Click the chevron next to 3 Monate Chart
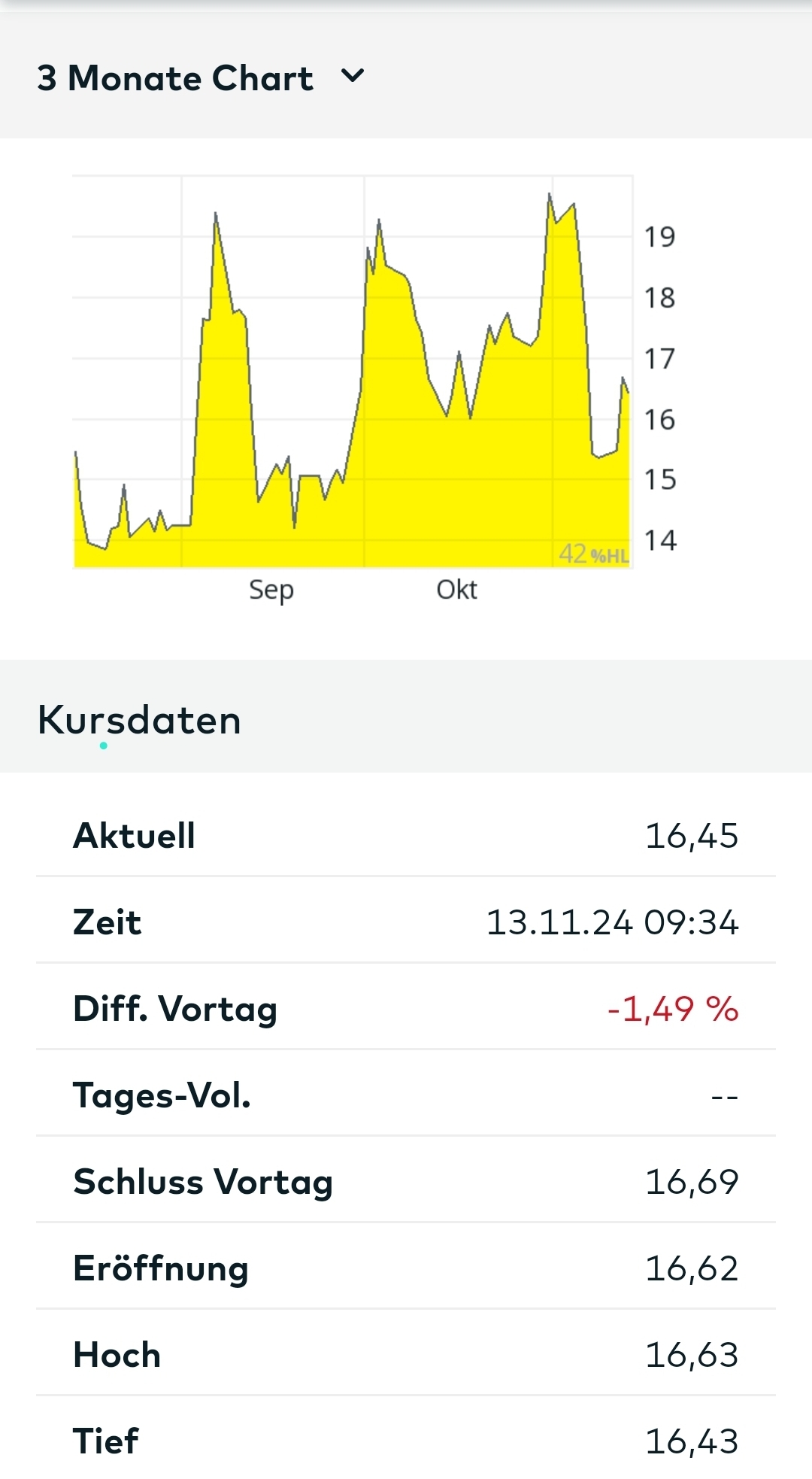This screenshot has width=812, height=1479. coord(352,77)
